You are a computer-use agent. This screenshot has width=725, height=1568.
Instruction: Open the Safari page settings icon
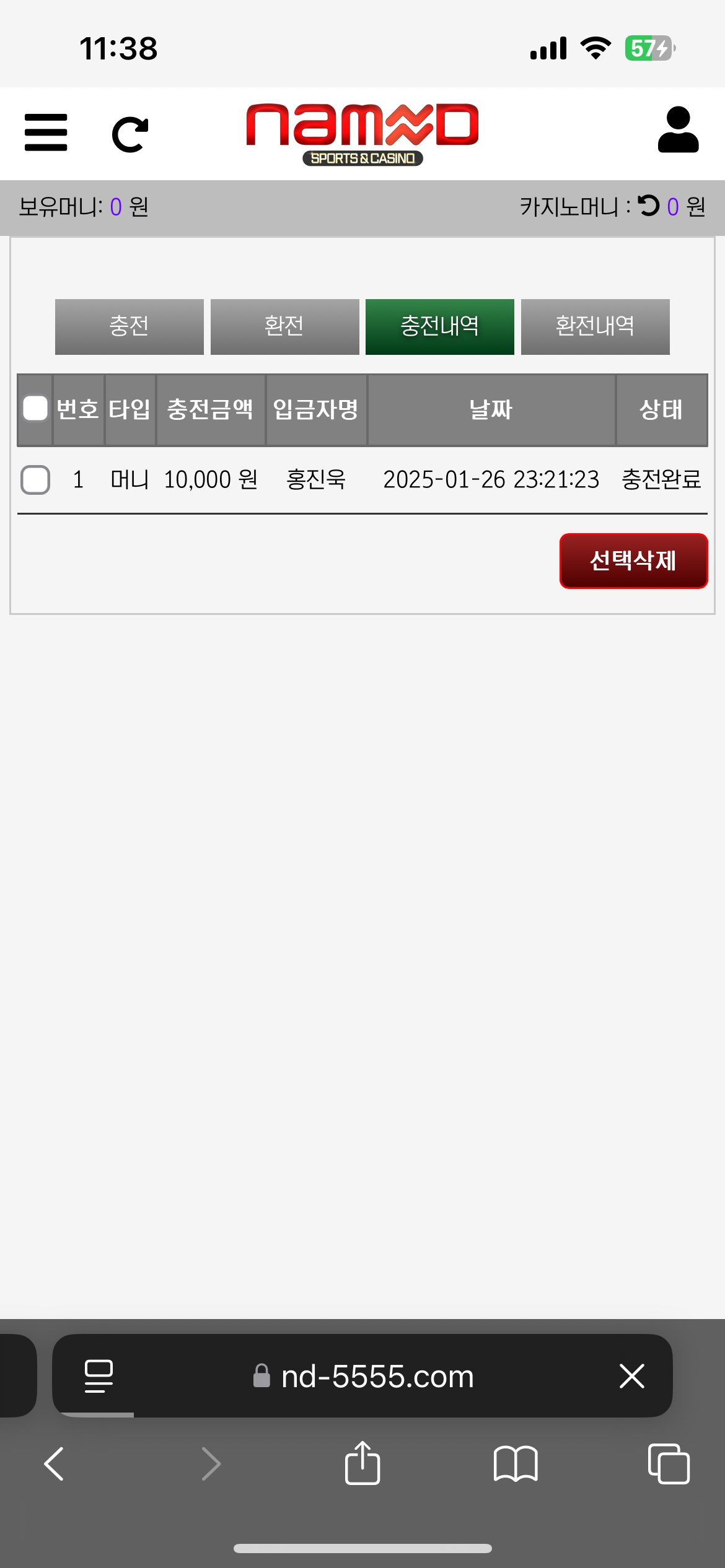pyautogui.click(x=99, y=1376)
